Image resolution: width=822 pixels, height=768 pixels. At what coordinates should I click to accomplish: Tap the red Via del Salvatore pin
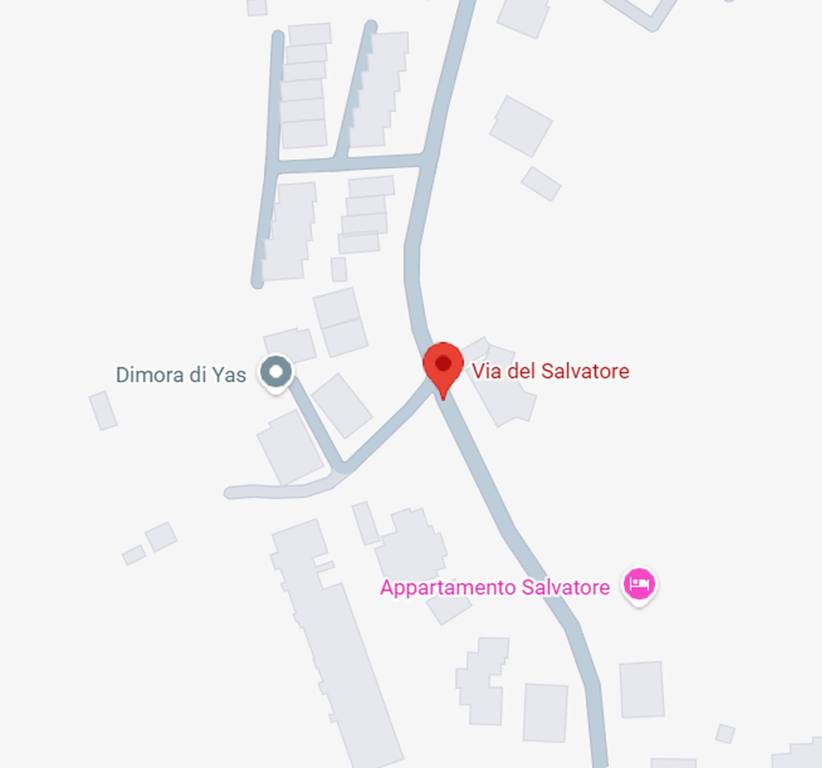(x=443, y=366)
